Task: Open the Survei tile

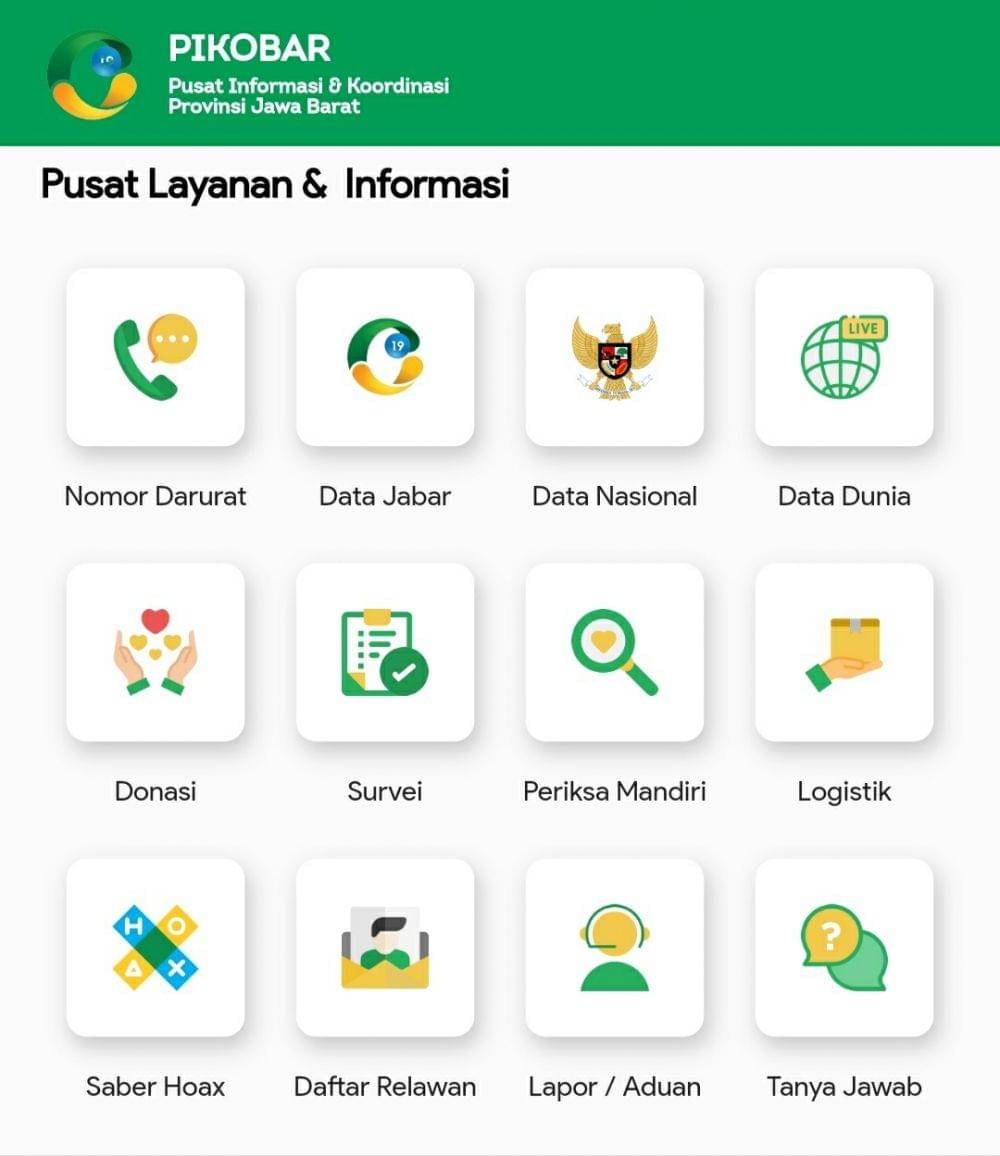Action: [385, 652]
